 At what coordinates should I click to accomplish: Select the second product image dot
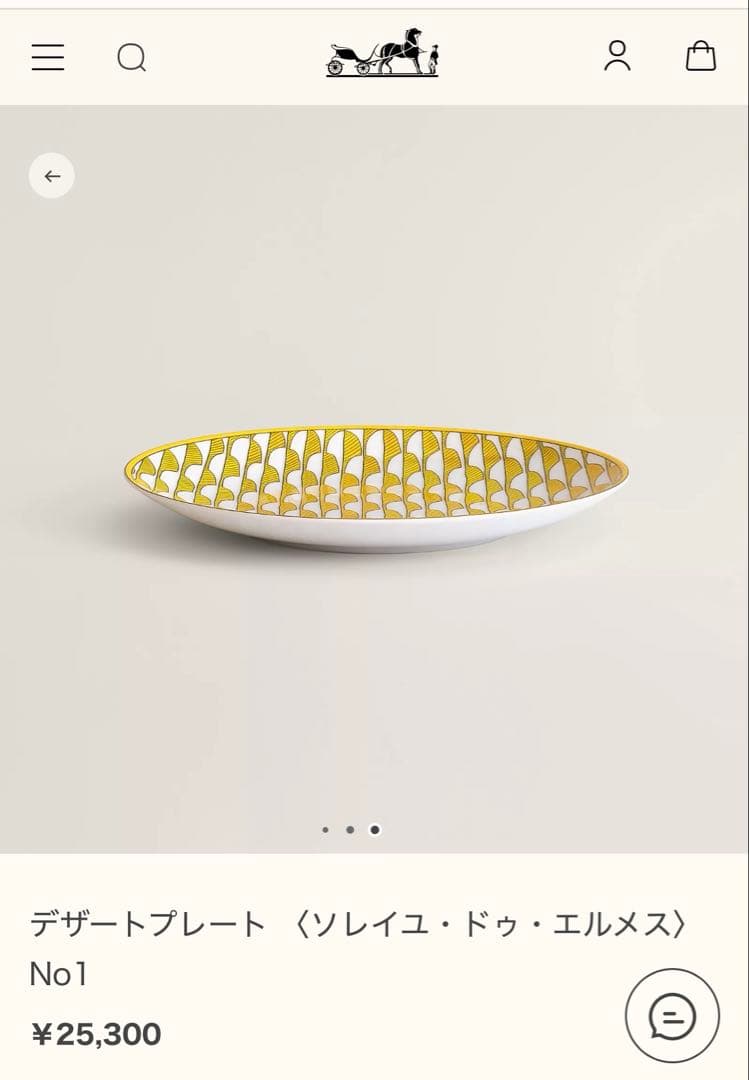point(350,829)
